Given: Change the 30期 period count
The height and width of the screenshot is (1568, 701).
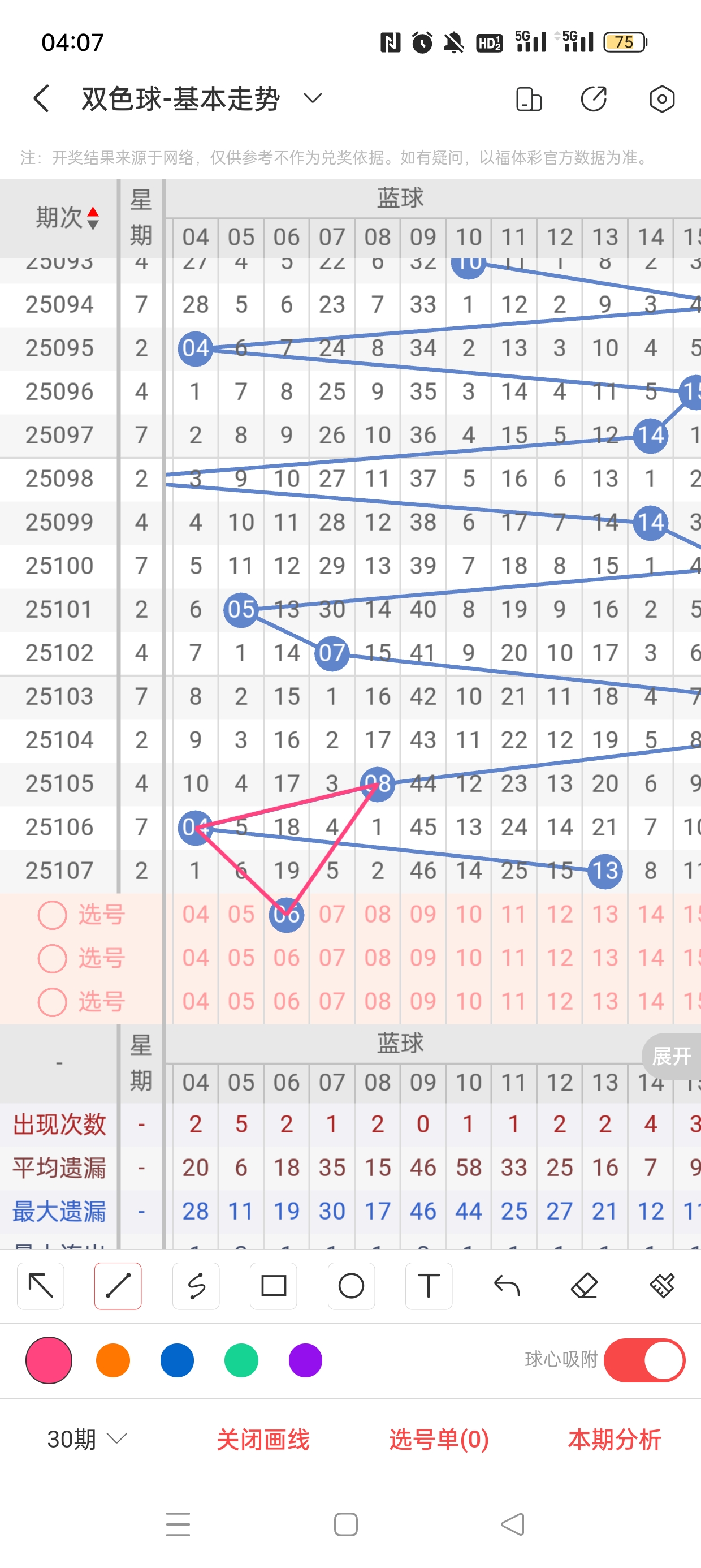Looking at the screenshot, I should [x=87, y=1439].
